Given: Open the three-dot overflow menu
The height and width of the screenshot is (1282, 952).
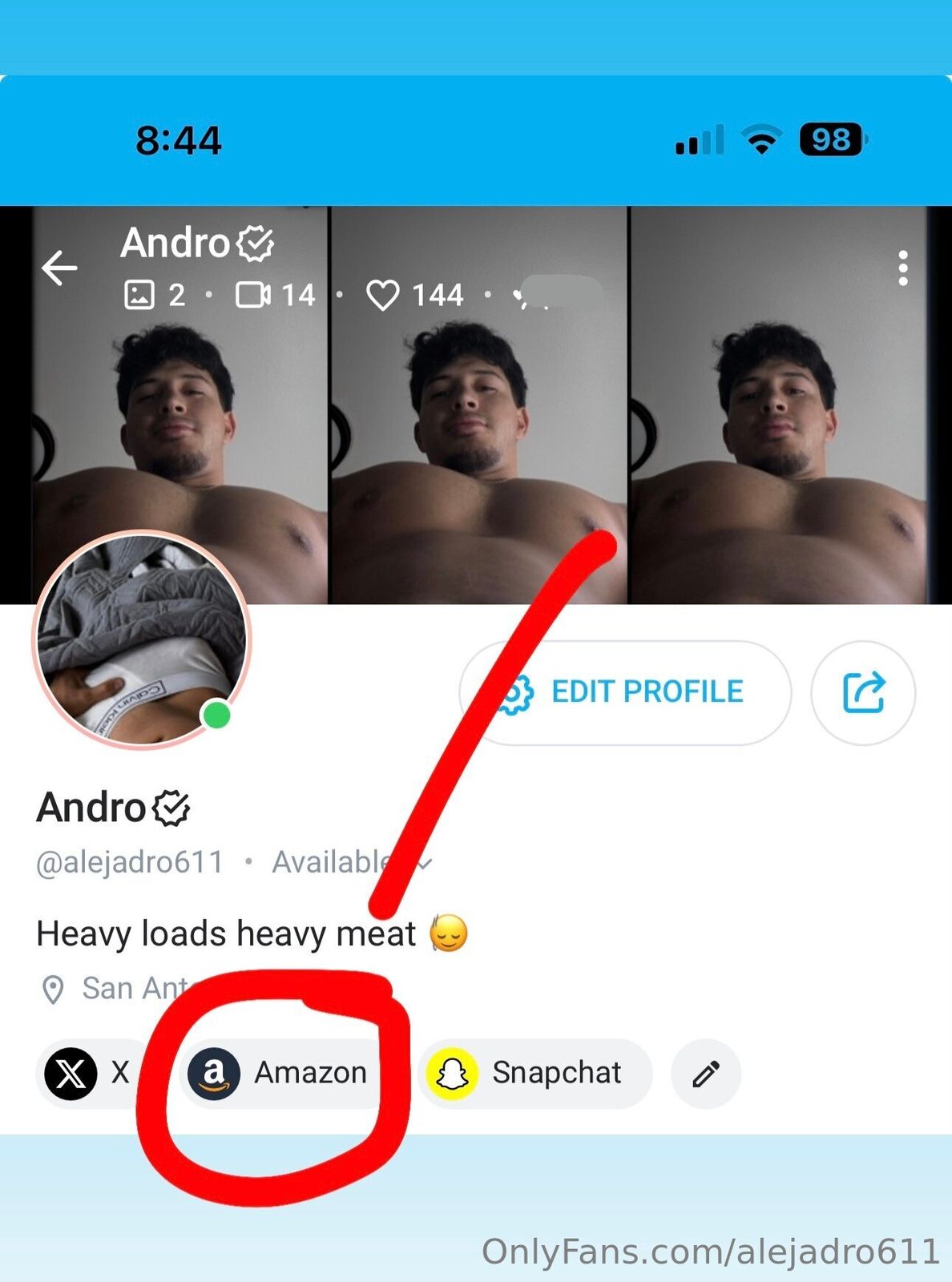Looking at the screenshot, I should click(x=902, y=268).
